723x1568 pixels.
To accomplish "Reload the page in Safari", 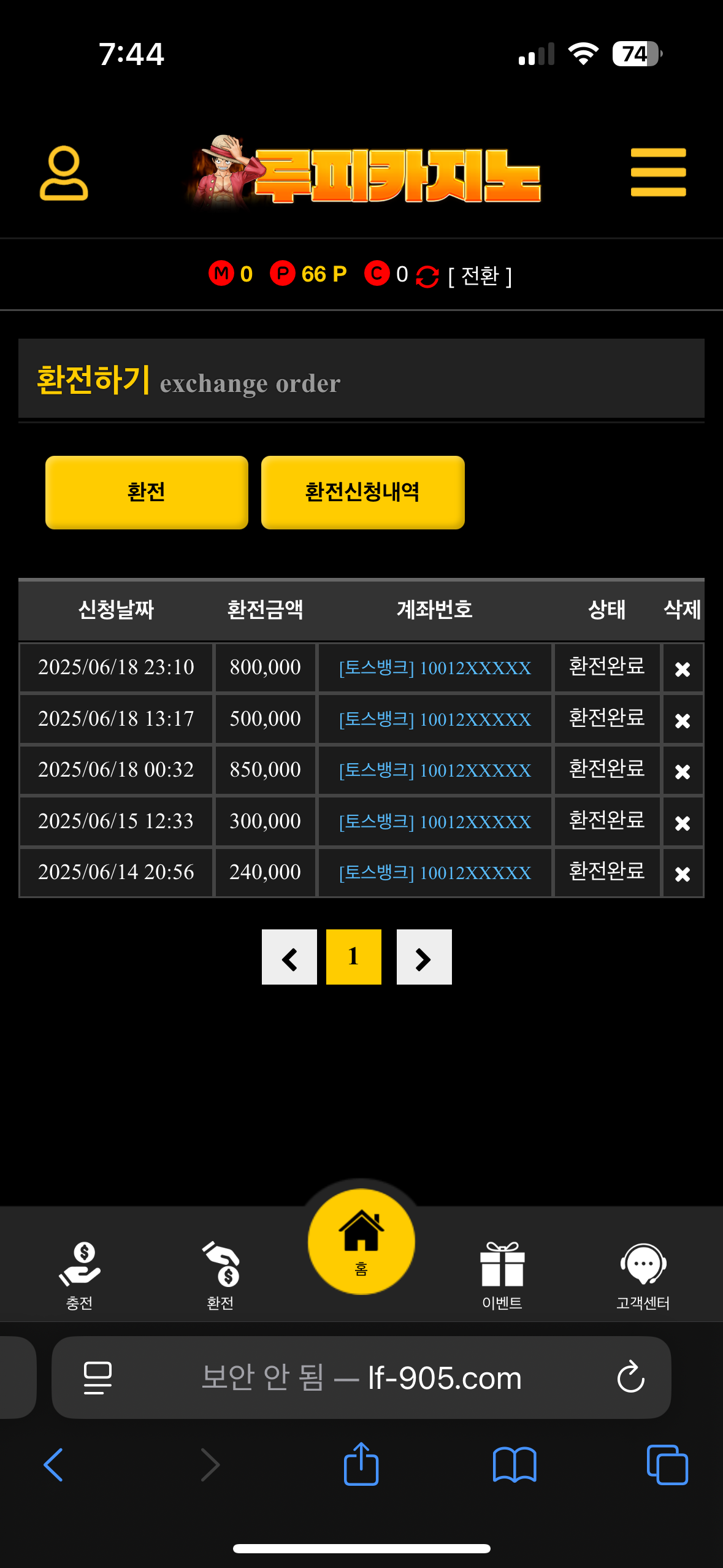I will pyautogui.click(x=630, y=1377).
